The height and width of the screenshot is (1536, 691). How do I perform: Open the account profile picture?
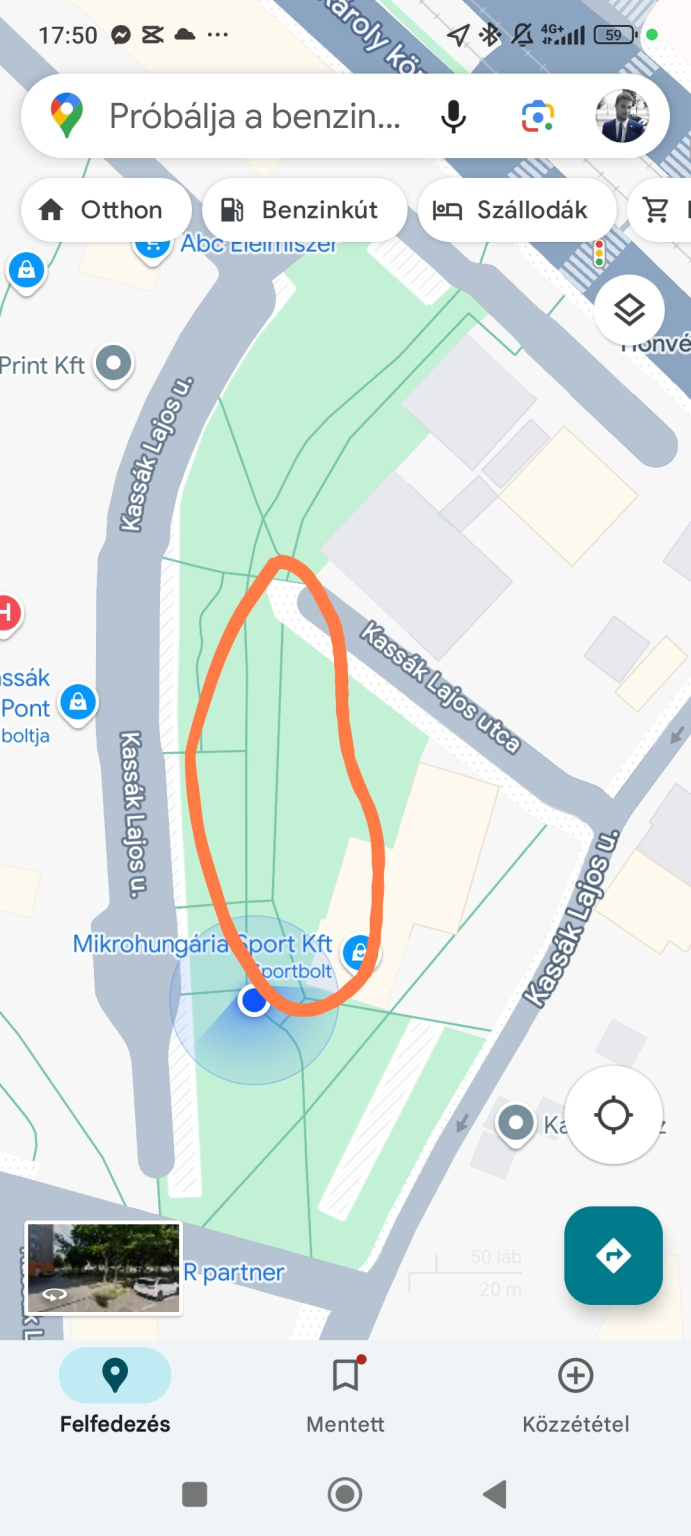(x=622, y=116)
